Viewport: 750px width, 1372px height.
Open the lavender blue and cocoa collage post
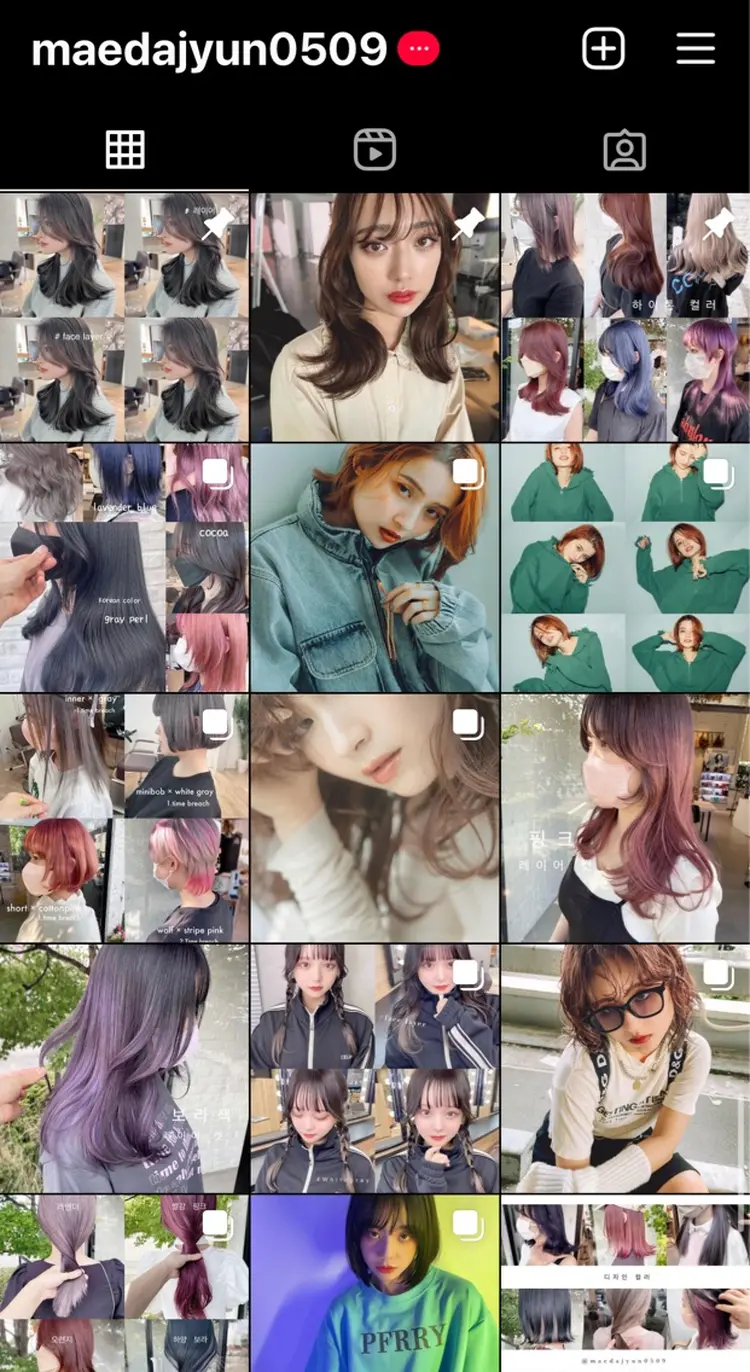coord(124,568)
